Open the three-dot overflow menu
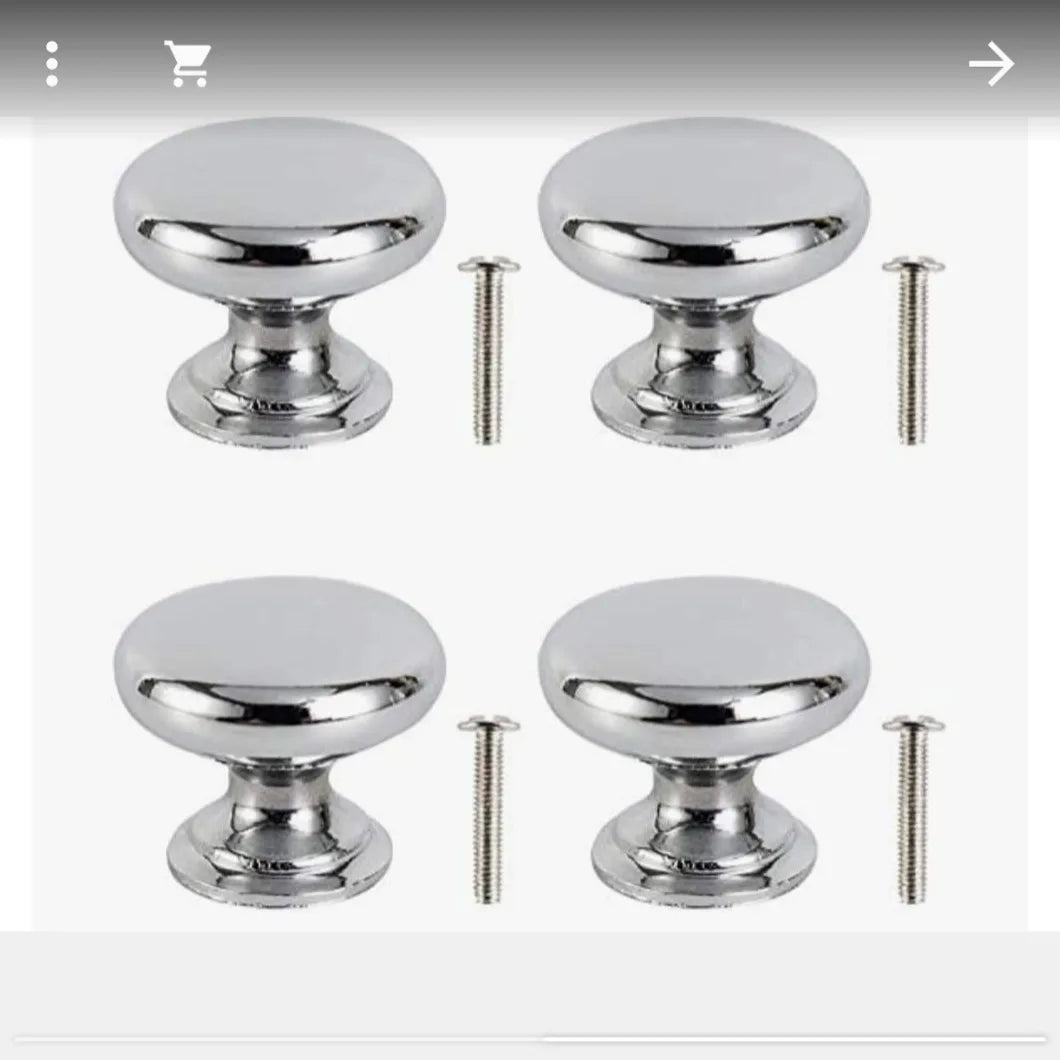 point(52,65)
